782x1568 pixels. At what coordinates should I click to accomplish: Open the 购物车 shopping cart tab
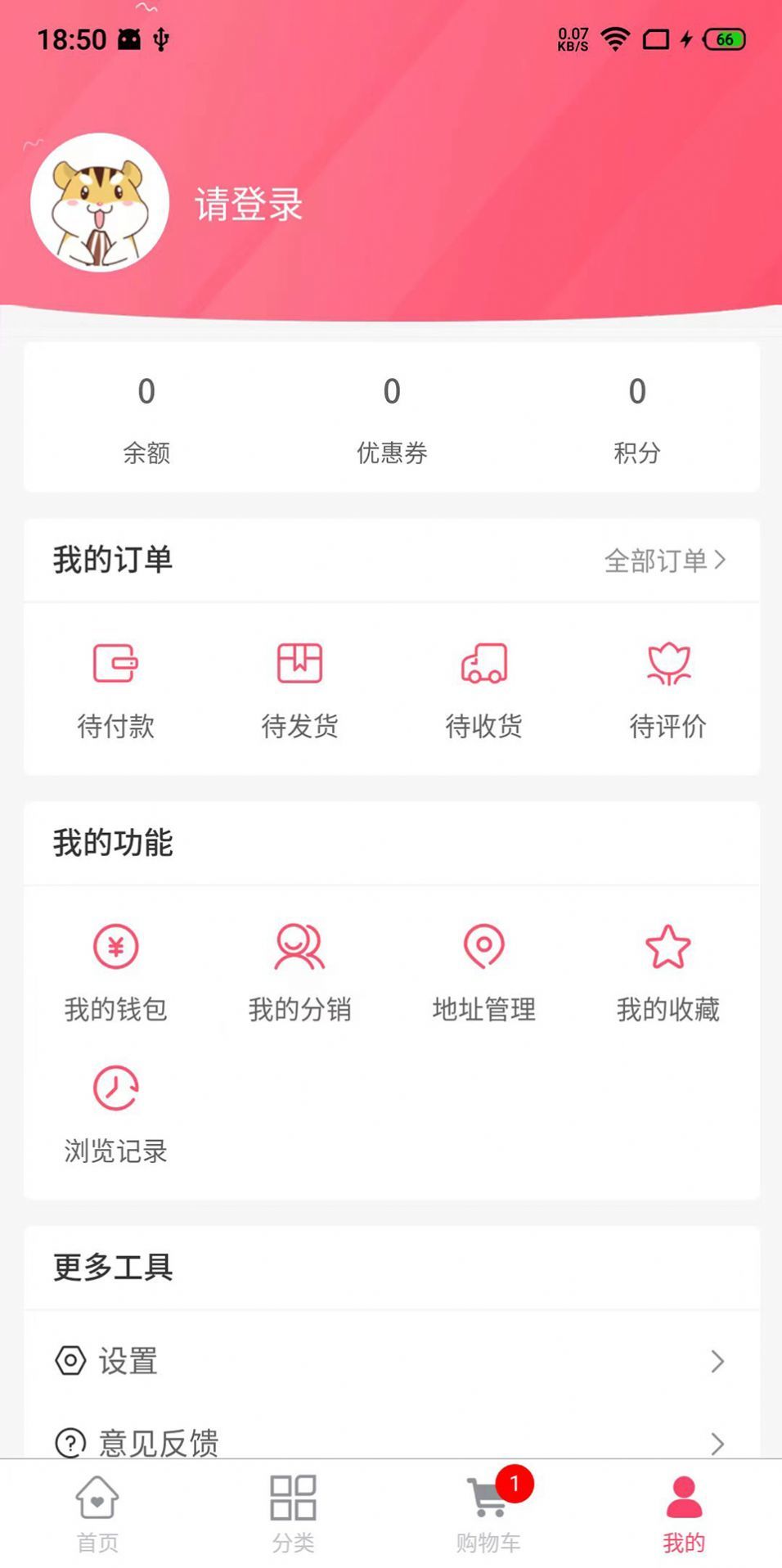tap(486, 1512)
